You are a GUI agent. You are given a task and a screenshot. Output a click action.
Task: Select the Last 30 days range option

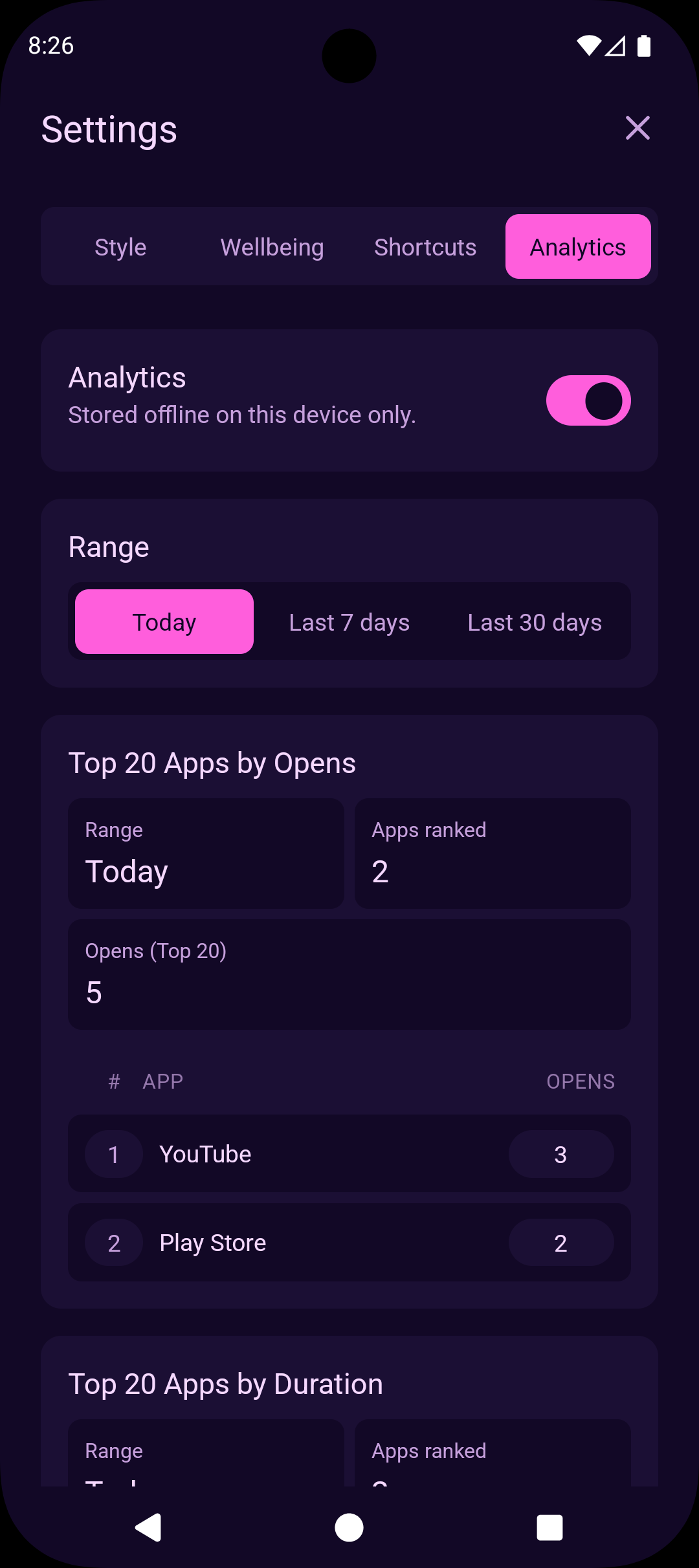535,621
